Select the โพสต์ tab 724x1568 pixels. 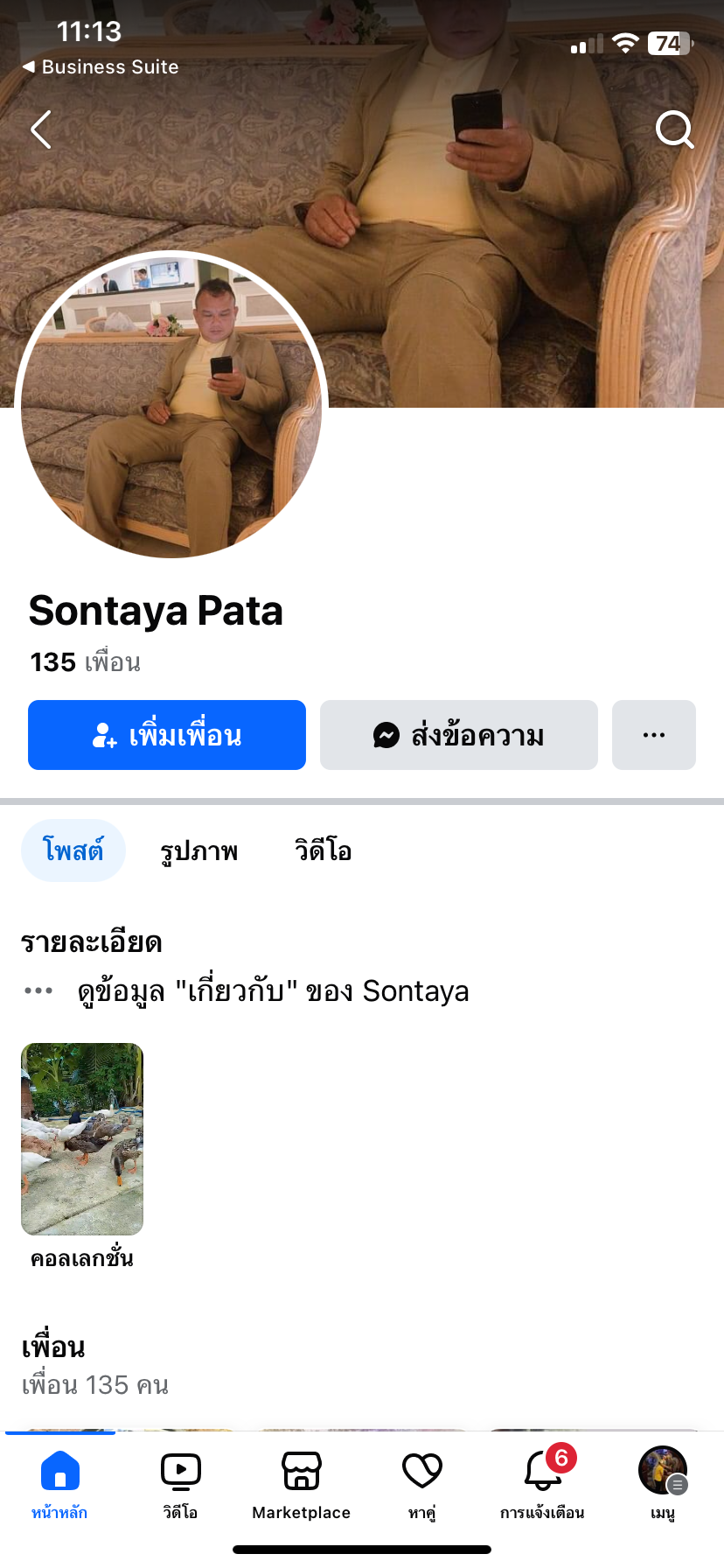pos(73,850)
